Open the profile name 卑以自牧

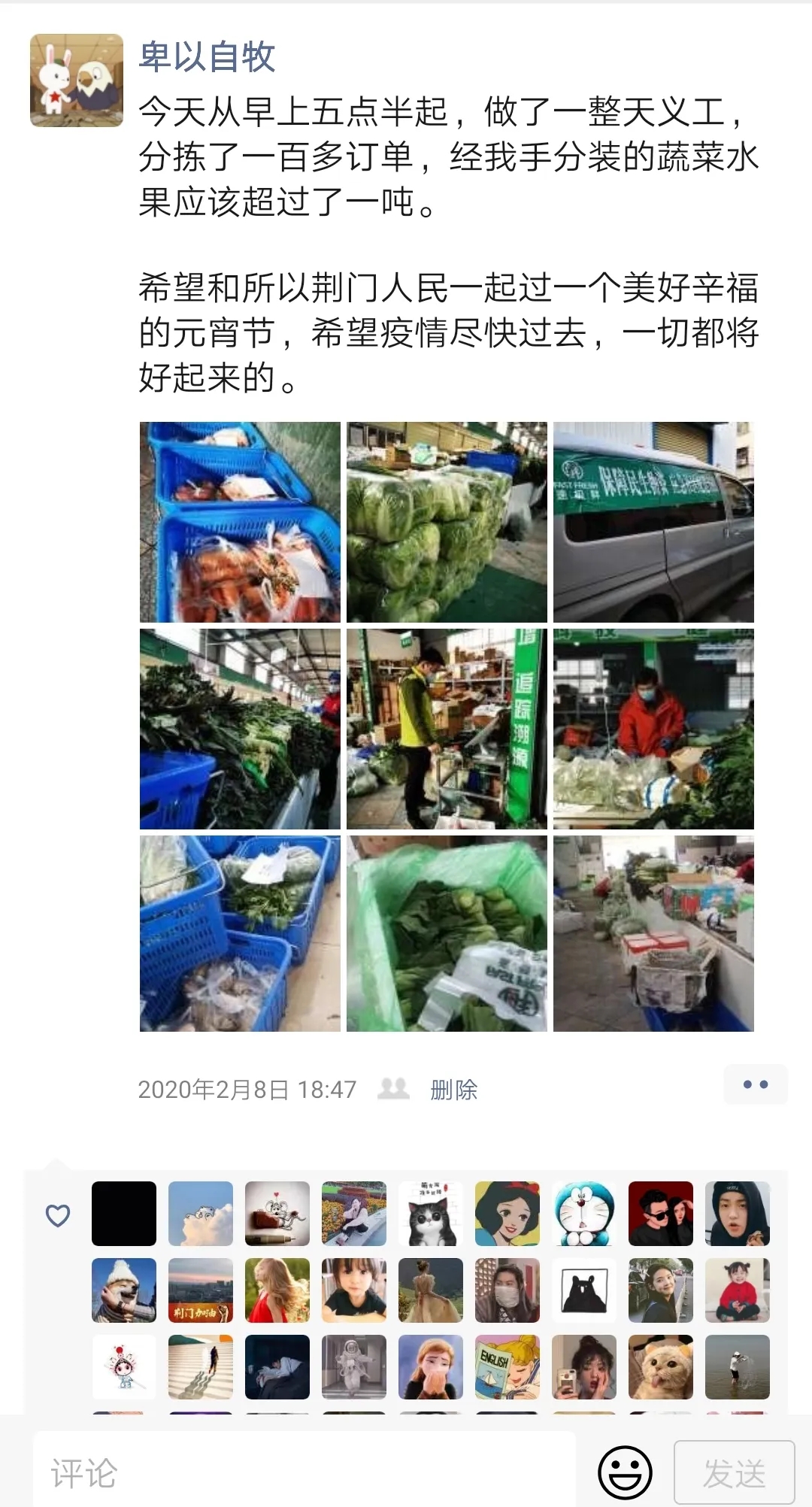pos(207,57)
